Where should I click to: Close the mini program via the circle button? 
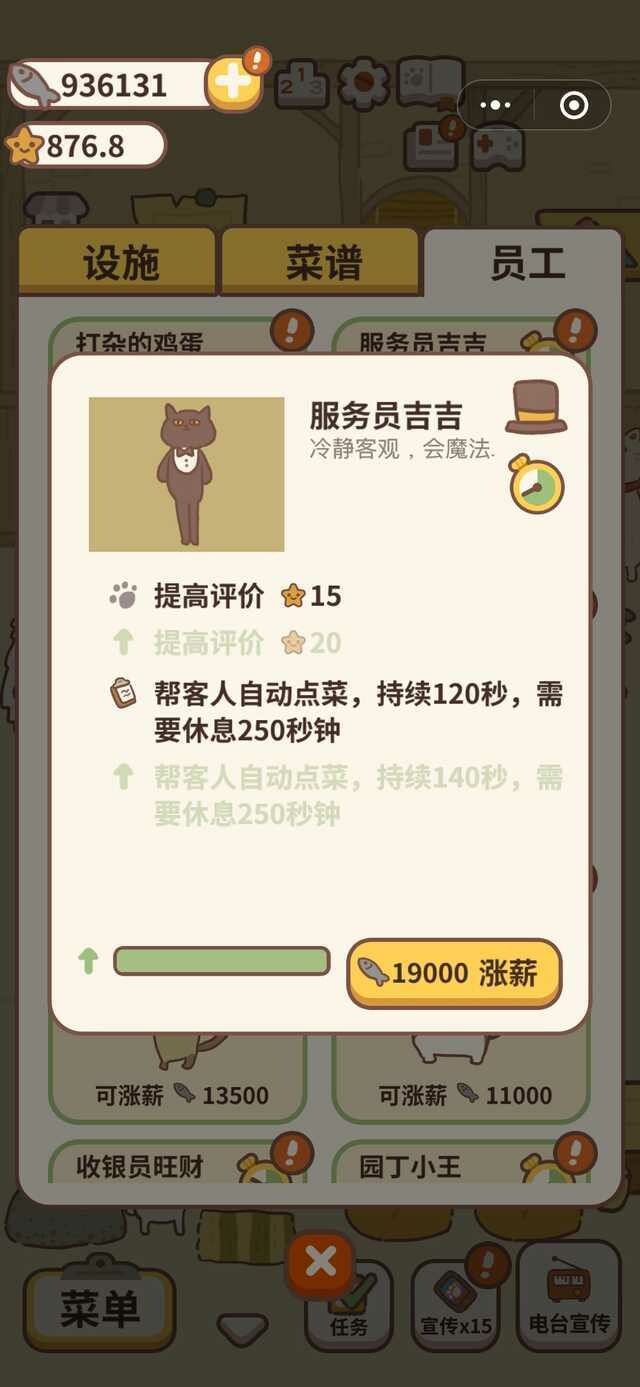574,105
